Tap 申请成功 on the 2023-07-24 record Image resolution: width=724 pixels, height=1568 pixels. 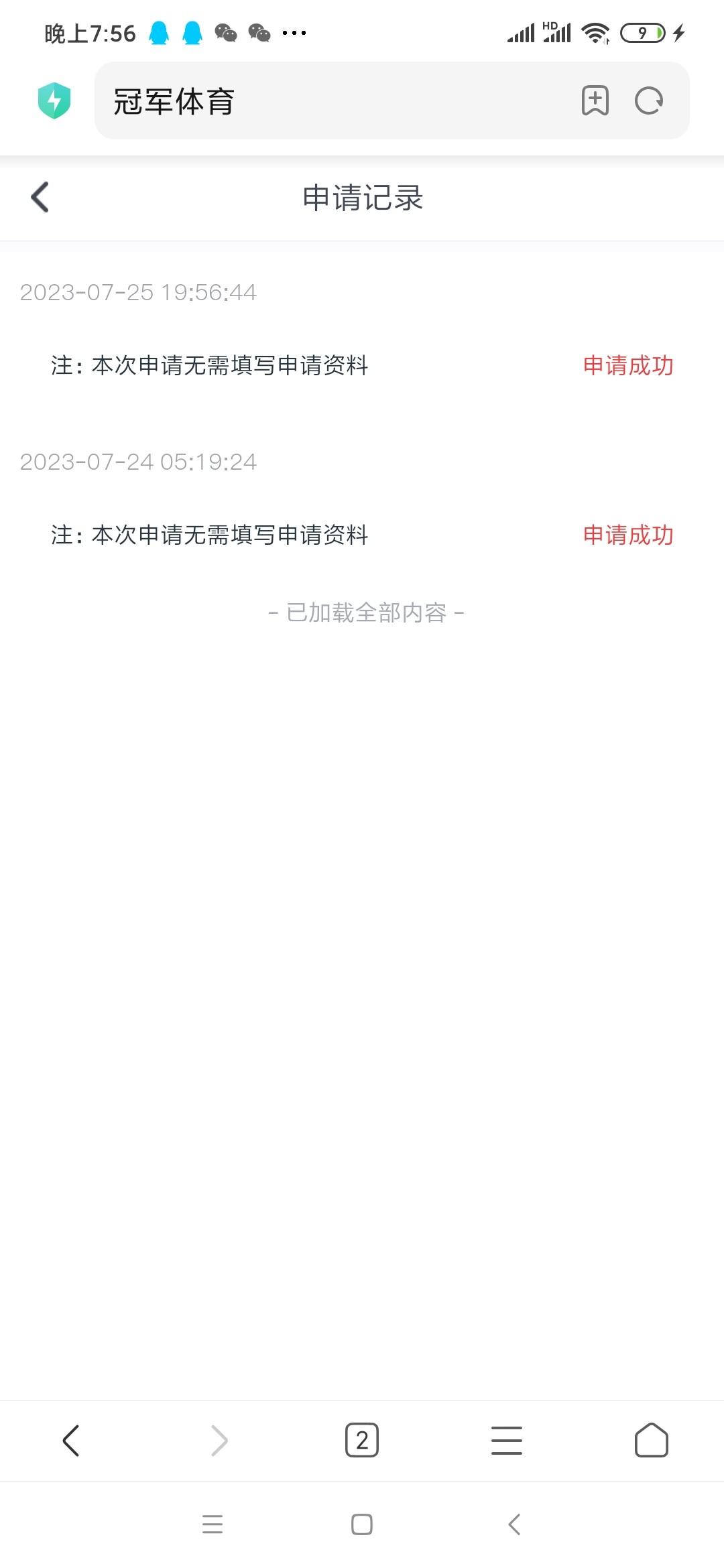629,535
